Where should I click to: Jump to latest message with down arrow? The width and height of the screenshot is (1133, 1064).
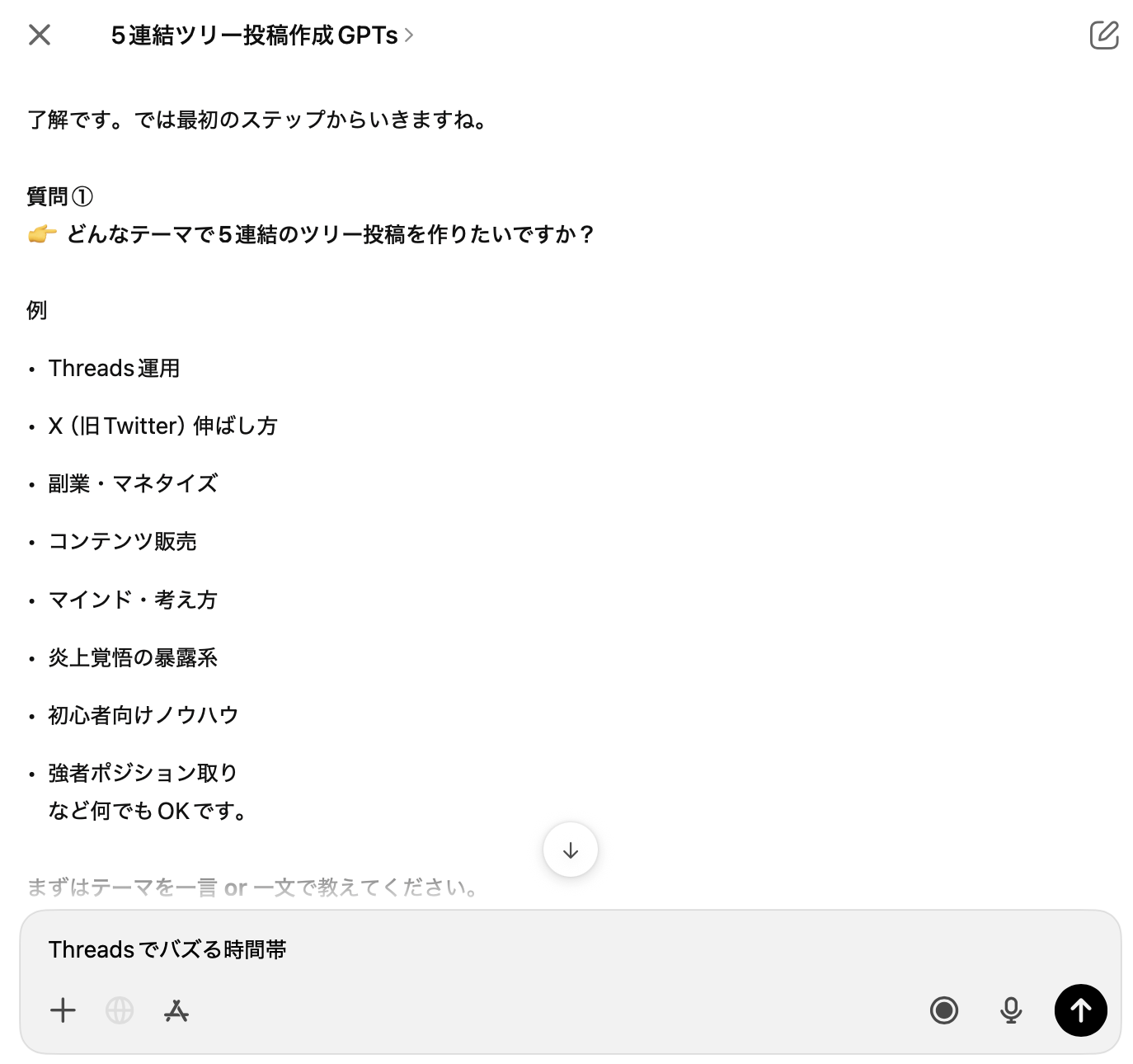coord(570,850)
